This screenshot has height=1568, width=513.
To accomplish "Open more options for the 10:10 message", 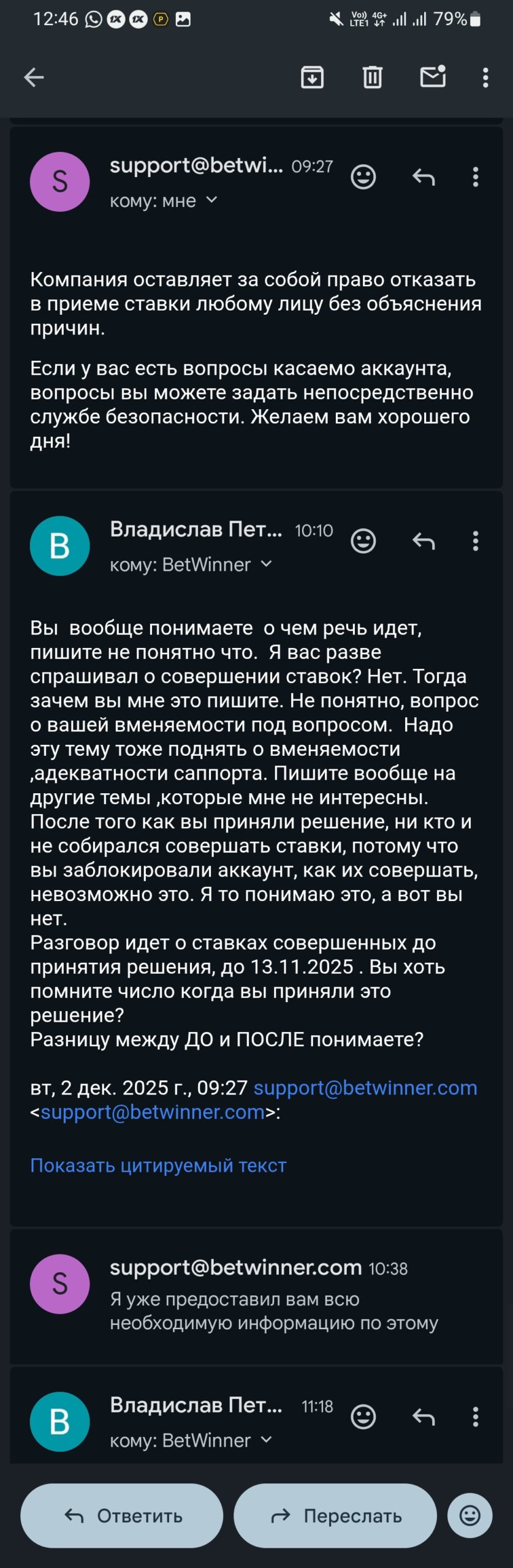I will tap(476, 541).
